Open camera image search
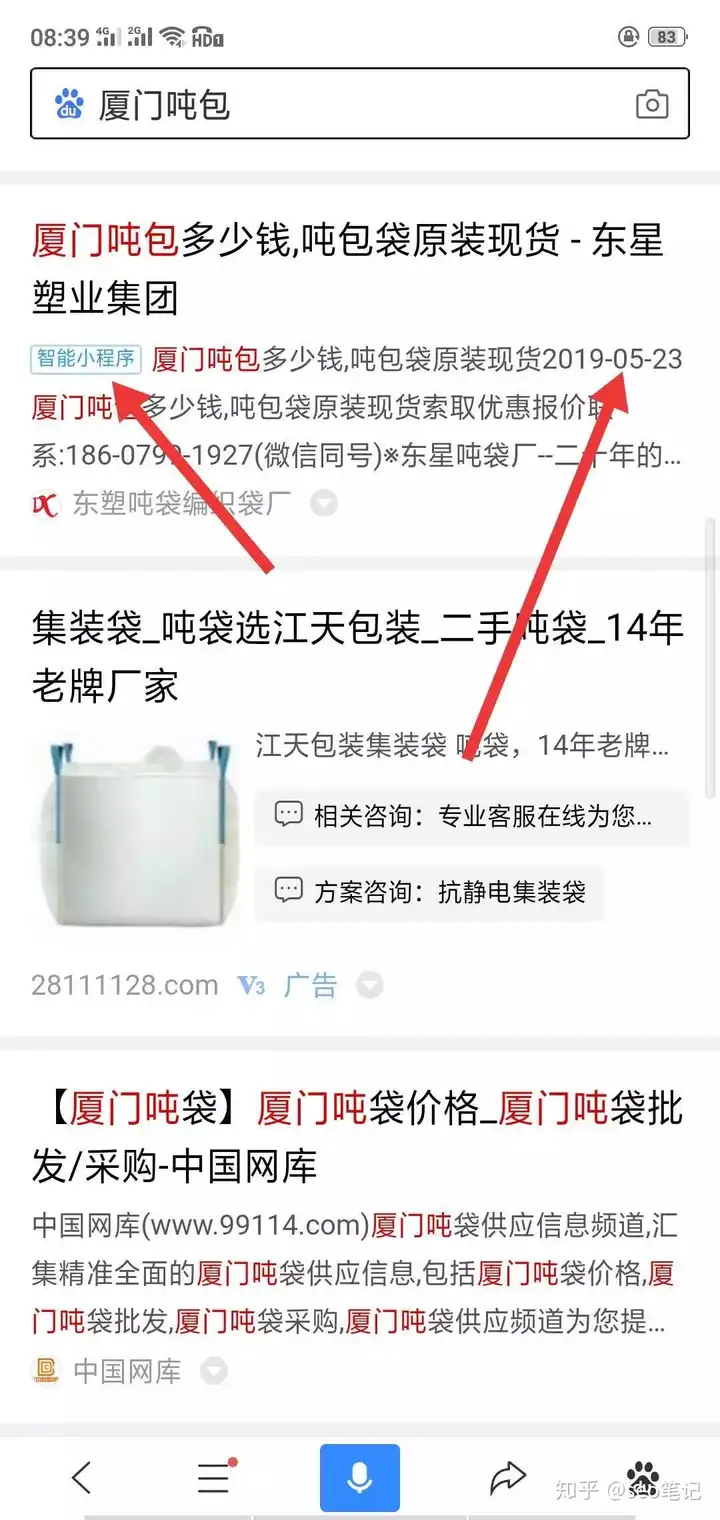The image size is (720, 1520). point(652,104)
